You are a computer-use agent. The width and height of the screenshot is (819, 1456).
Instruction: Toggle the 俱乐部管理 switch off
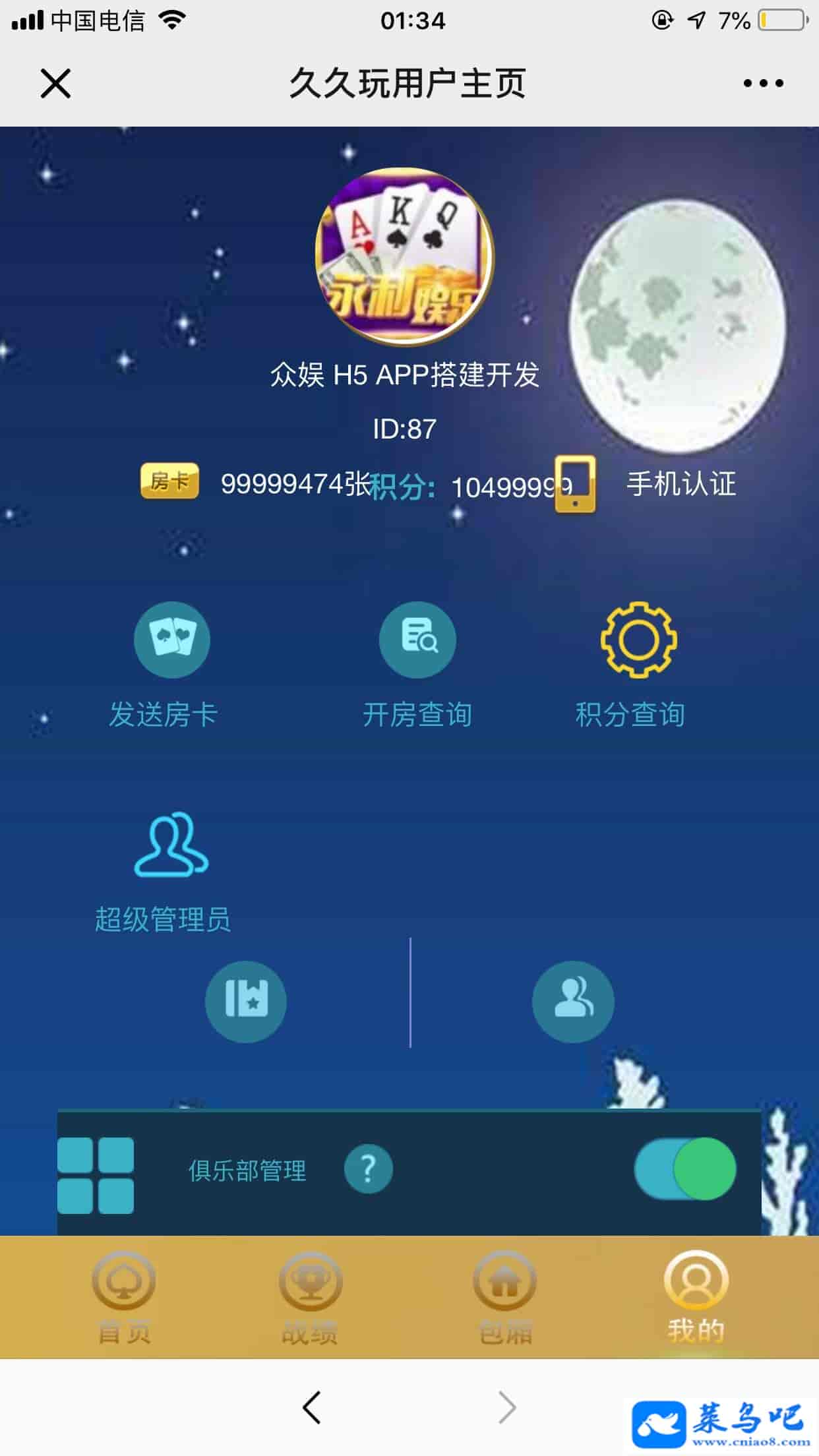685,1169
